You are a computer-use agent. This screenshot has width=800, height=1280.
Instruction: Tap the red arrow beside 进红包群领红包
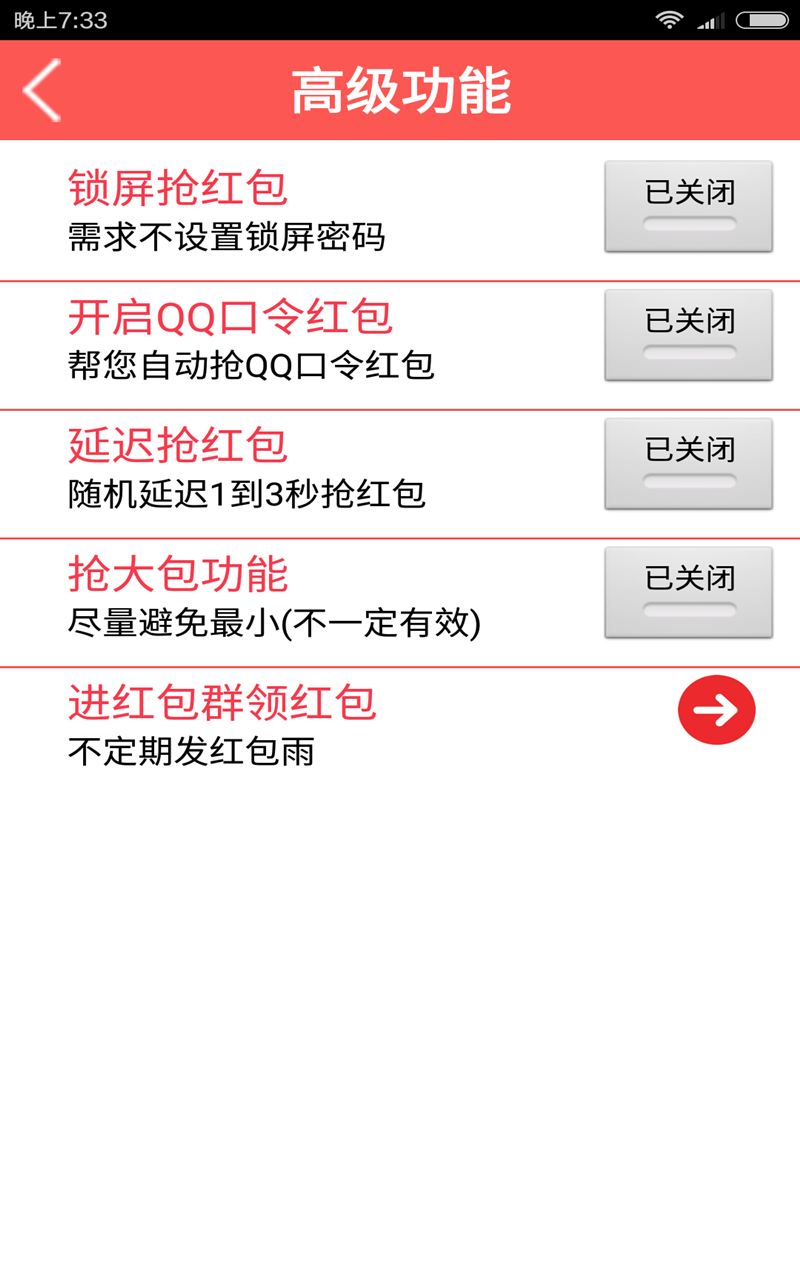(716, 710)
